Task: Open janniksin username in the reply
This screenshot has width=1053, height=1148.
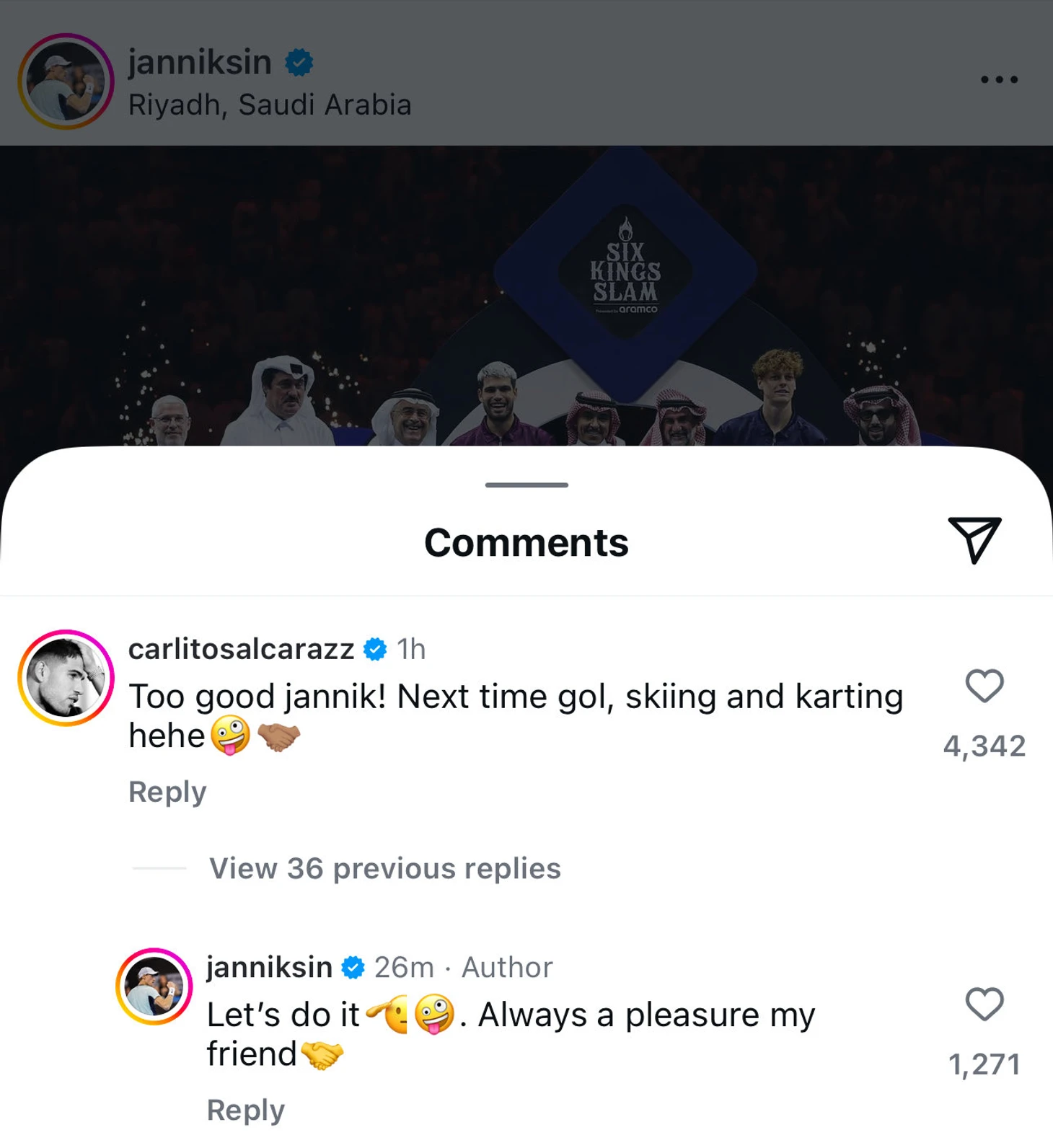Action: (x=269, y=967)
